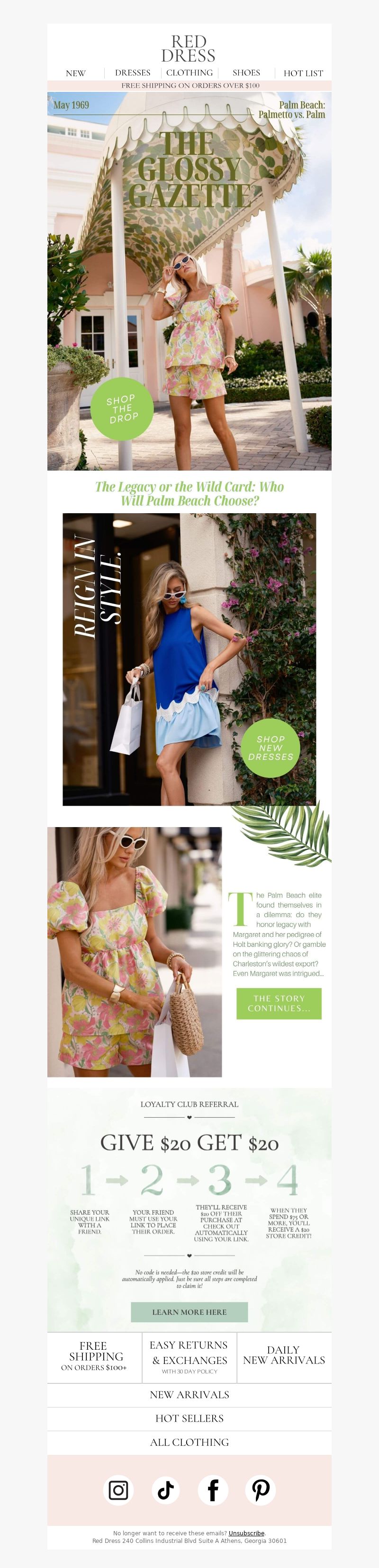Open the Facebook page icon
This screenshot has width=379, height=1568.
(x=213, y=1490)
